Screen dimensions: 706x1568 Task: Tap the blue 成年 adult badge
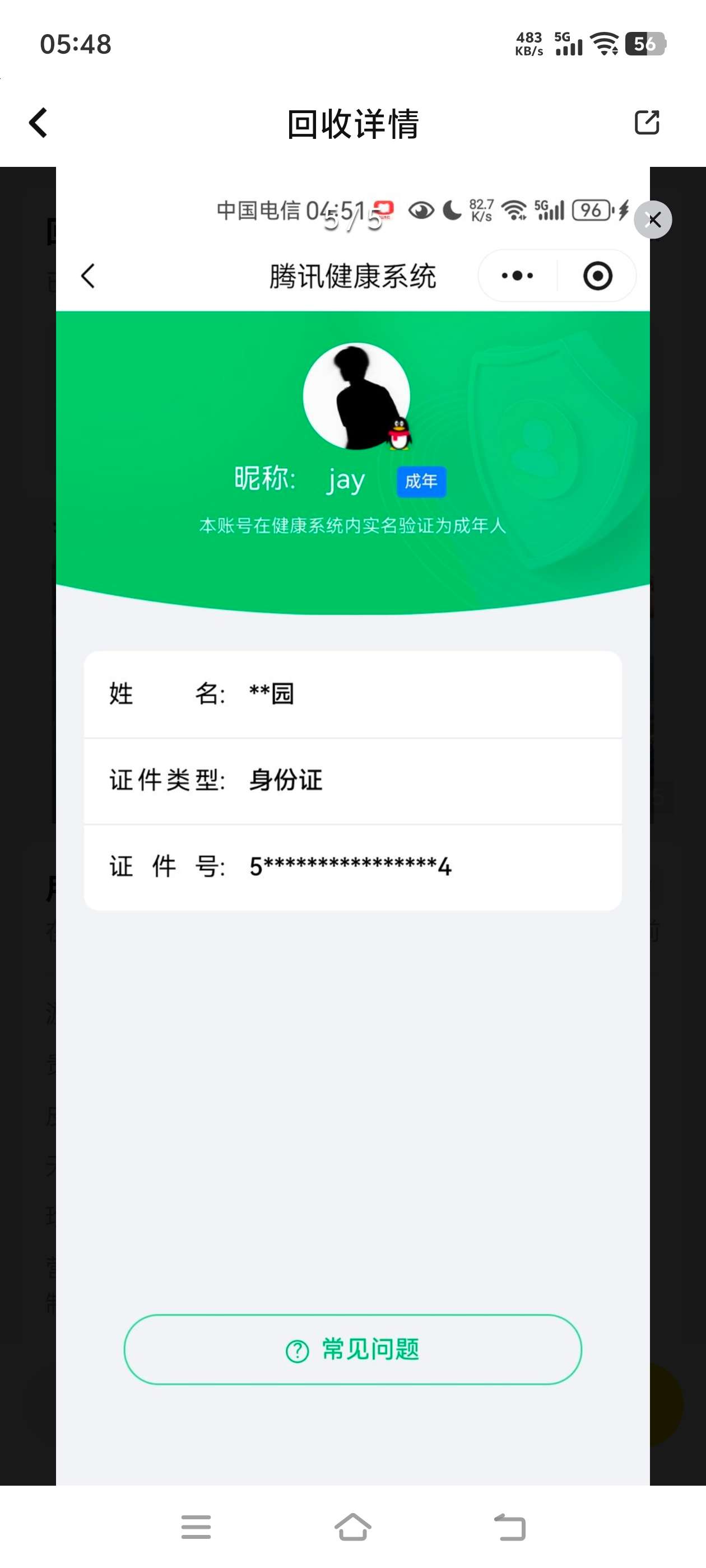421,481
